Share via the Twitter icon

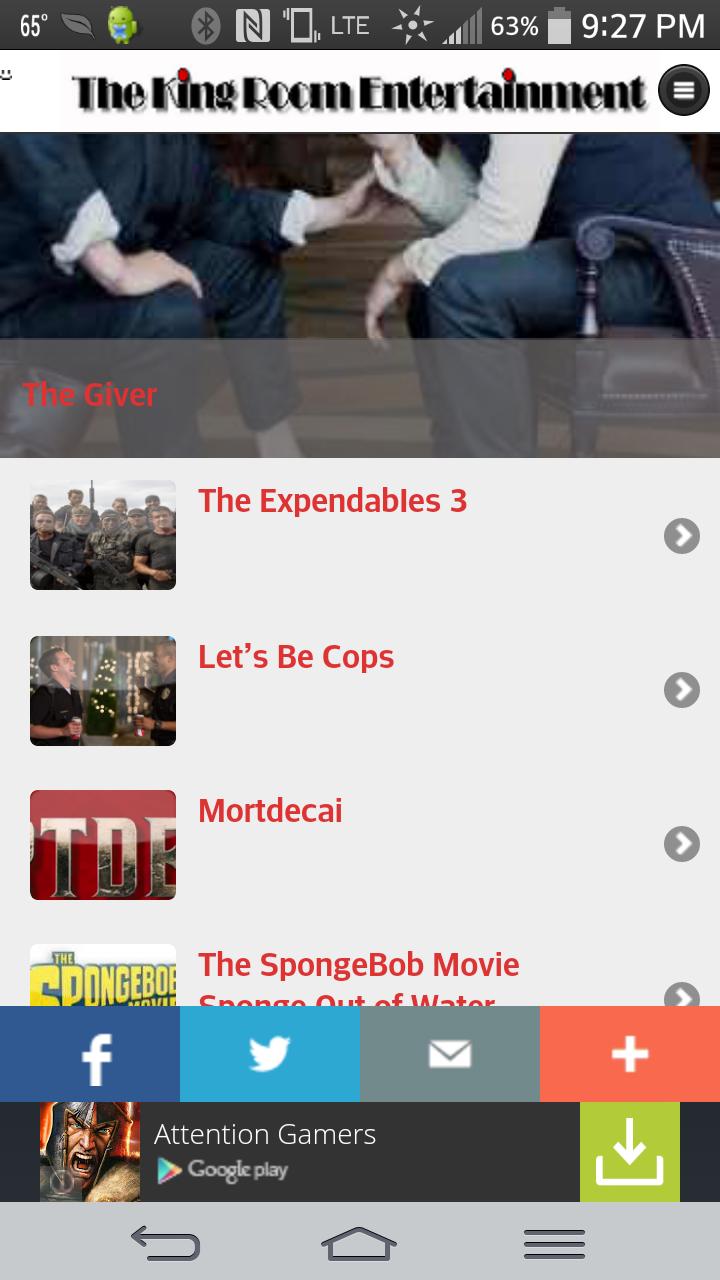pos(270,1053)
